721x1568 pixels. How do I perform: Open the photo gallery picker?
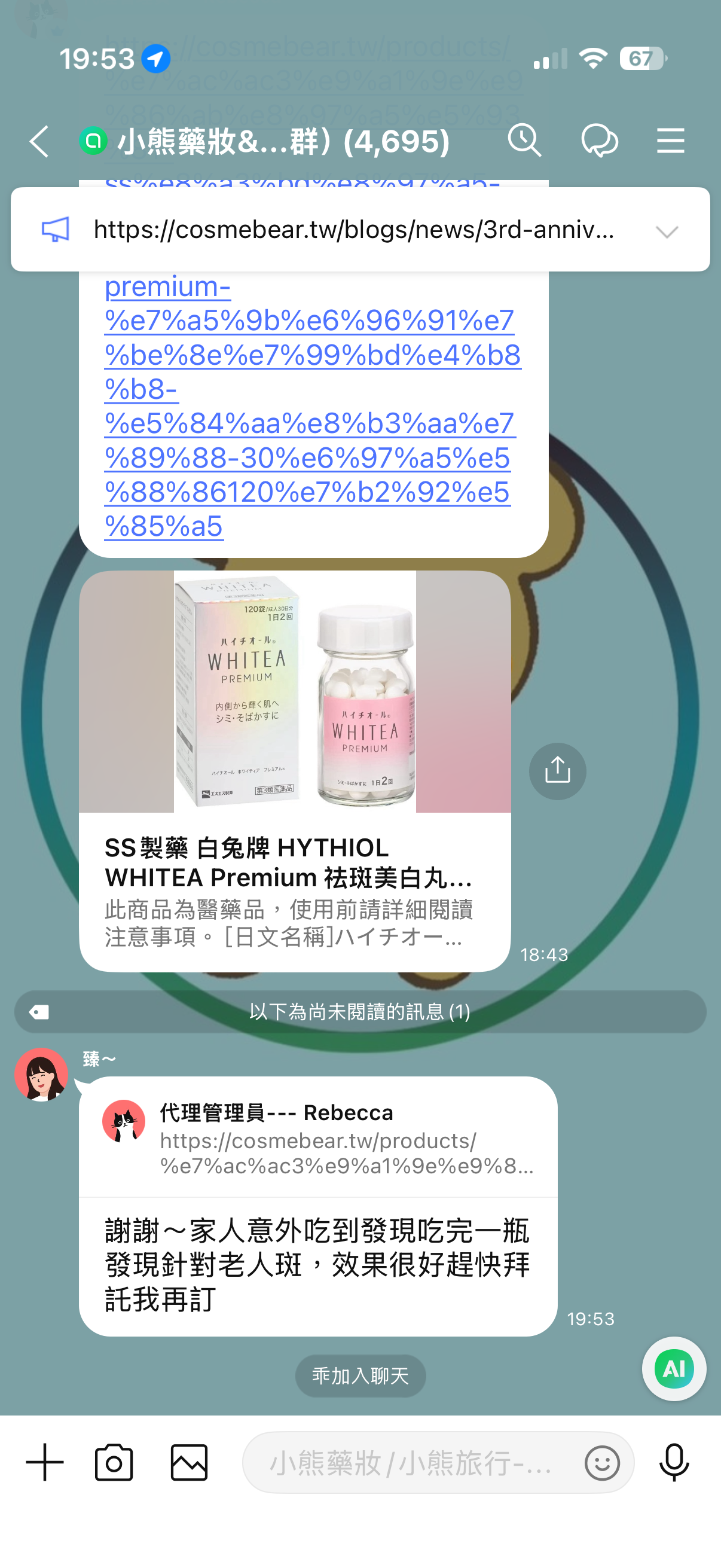190,1462
